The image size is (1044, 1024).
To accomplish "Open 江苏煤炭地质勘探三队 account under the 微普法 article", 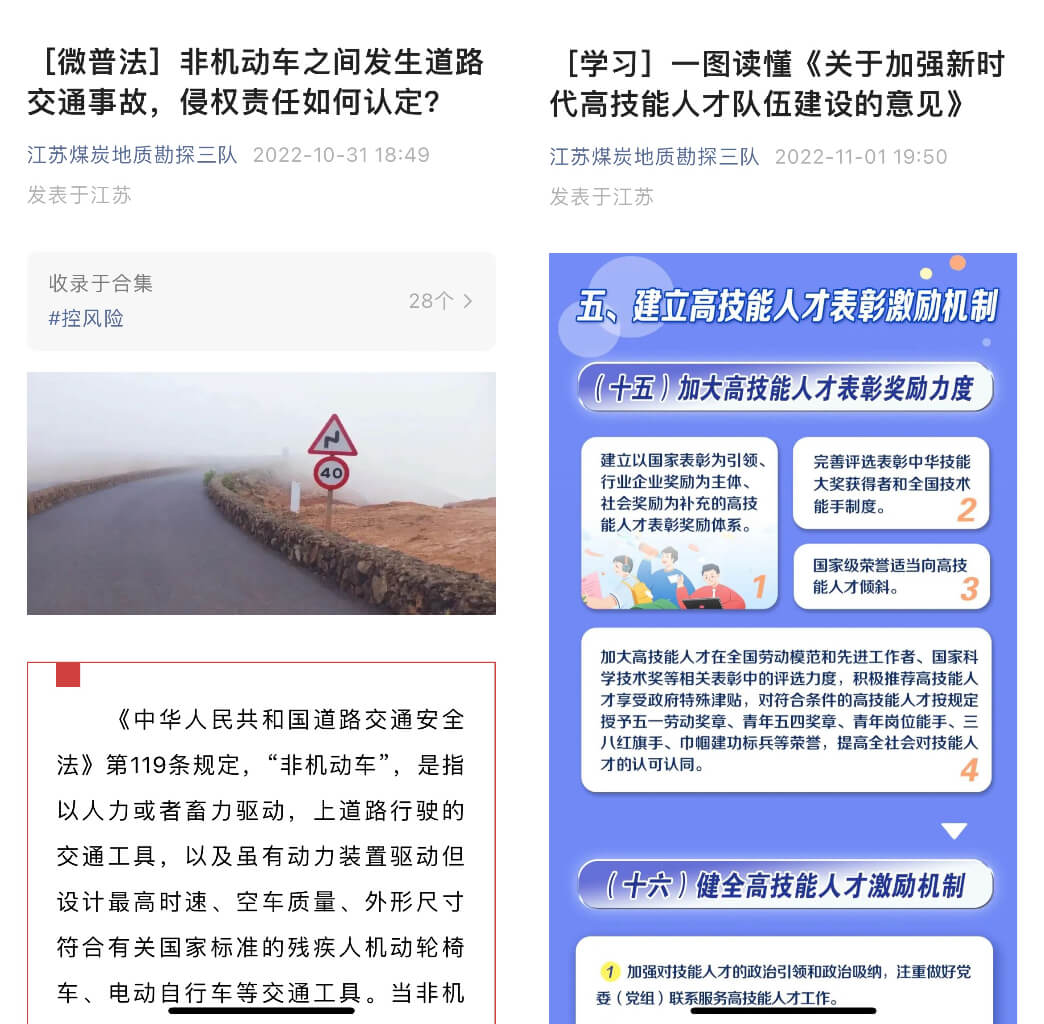I will coord(132,155).
